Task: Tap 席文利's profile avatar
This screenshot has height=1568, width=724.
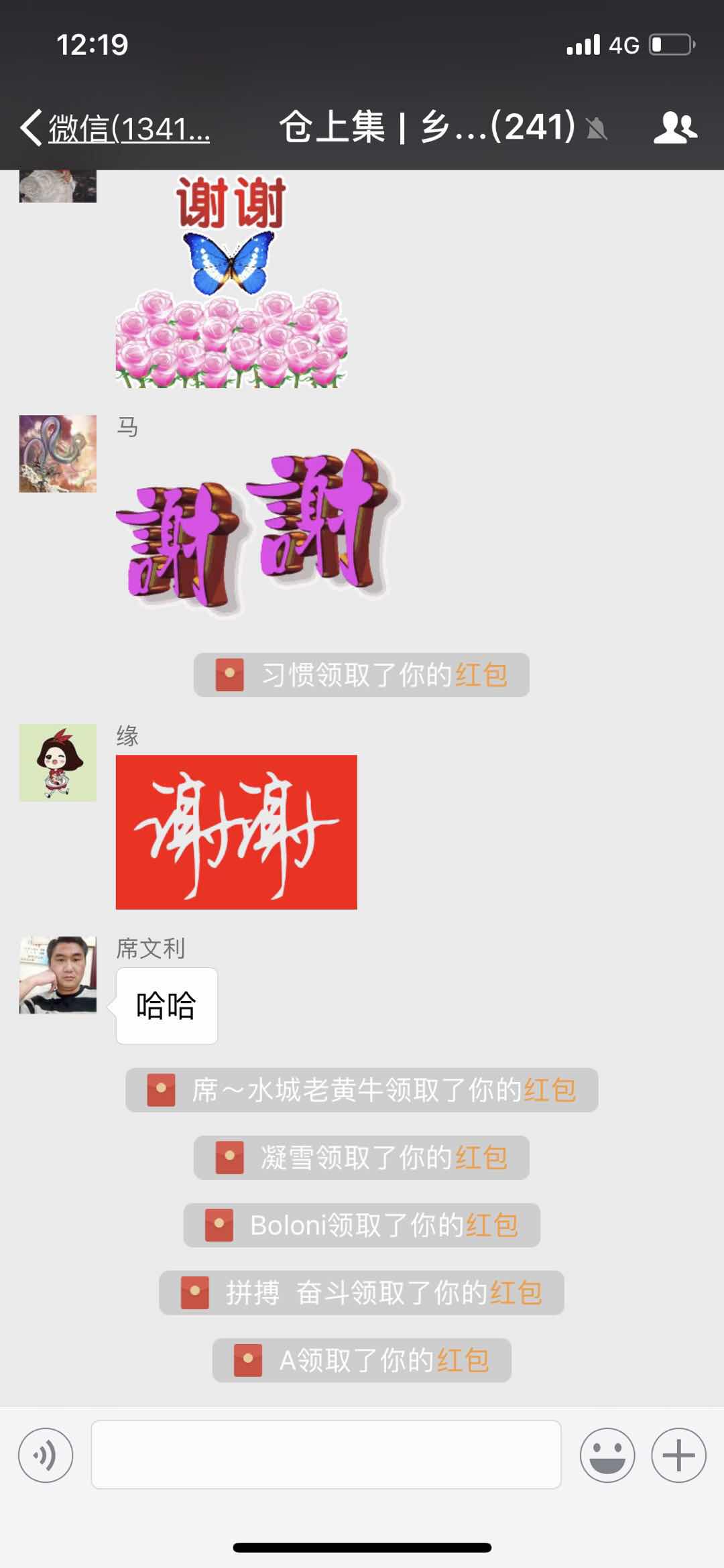Action: click(58, 975)
